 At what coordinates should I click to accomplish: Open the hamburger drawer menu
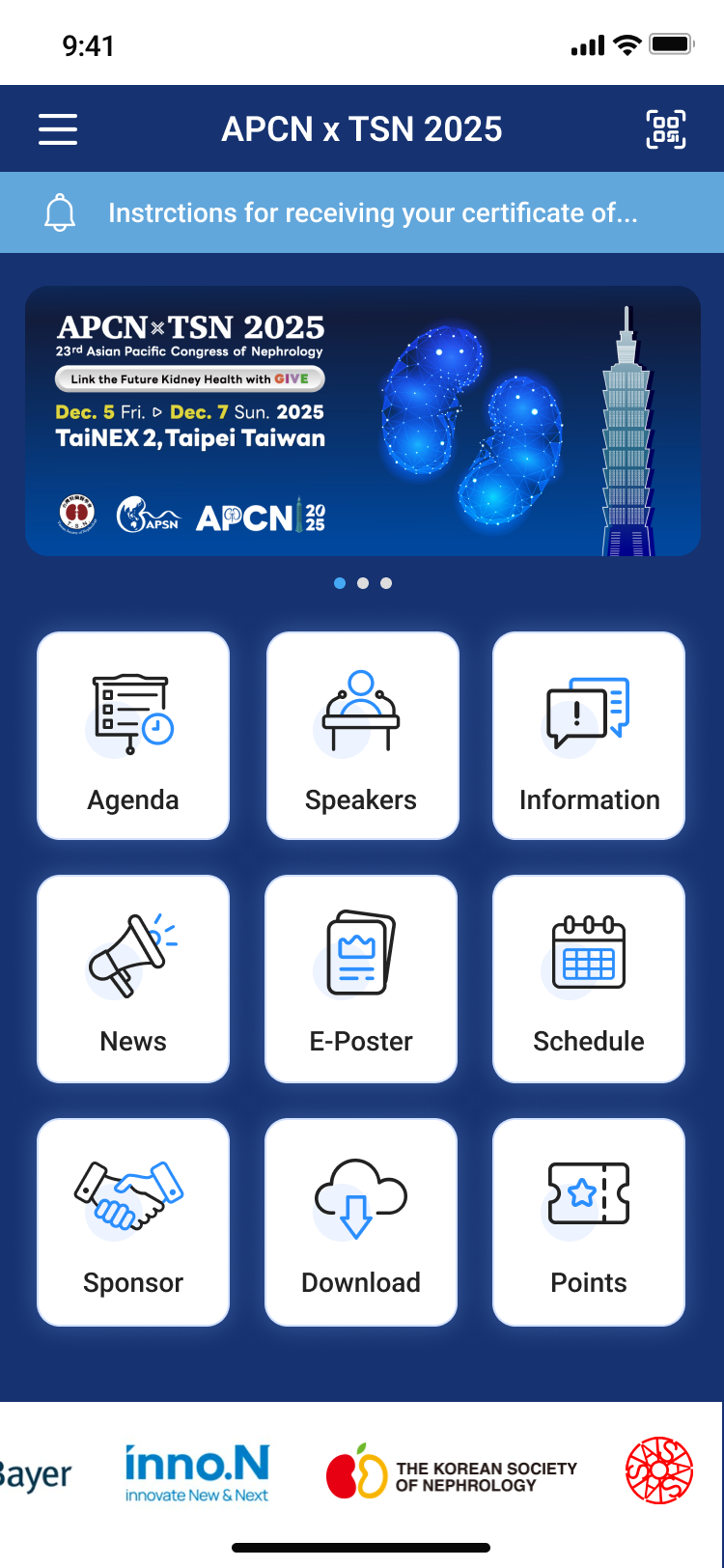(x=58, y=129)
